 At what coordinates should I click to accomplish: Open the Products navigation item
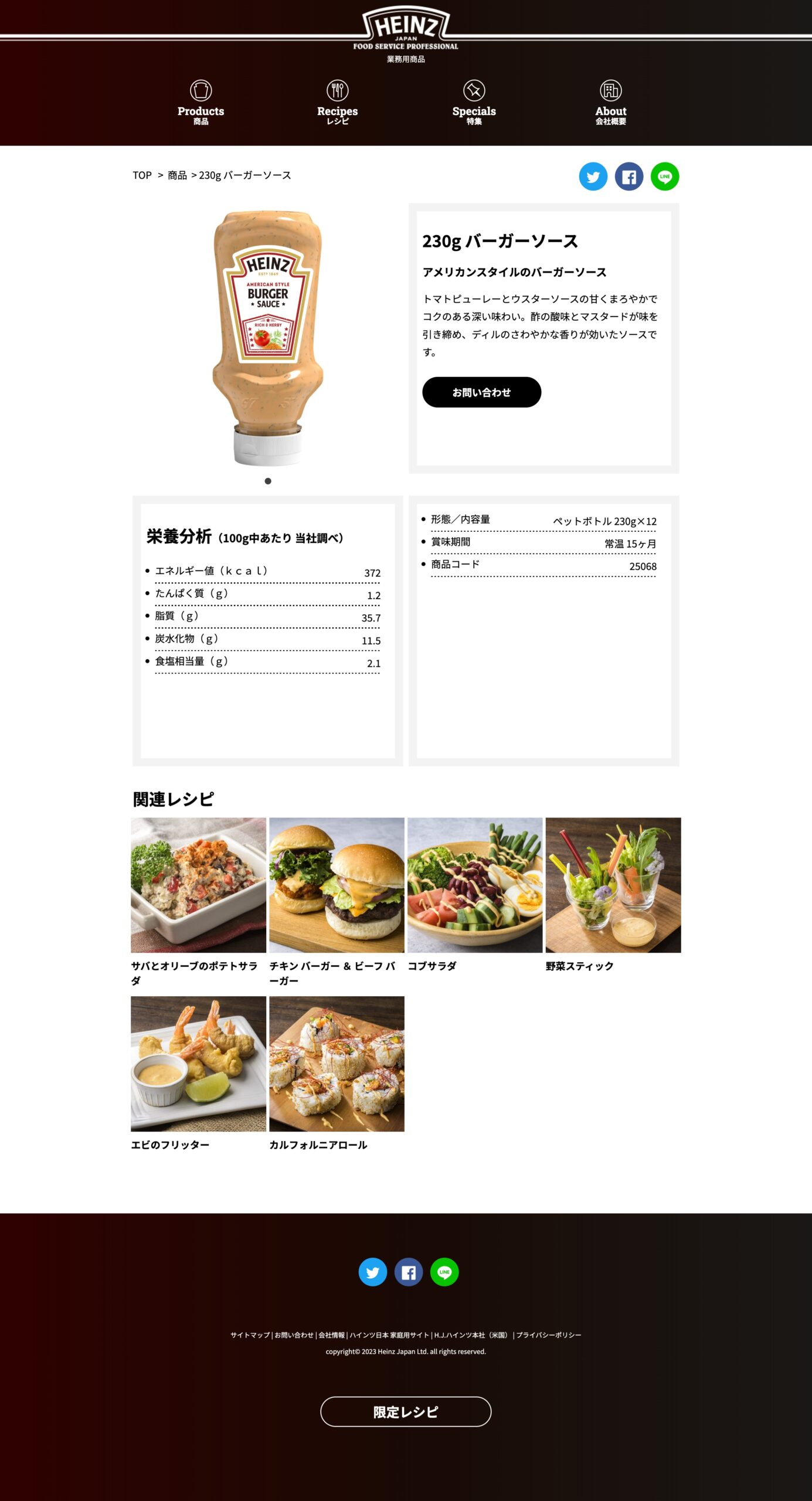(x=201, y=103)
